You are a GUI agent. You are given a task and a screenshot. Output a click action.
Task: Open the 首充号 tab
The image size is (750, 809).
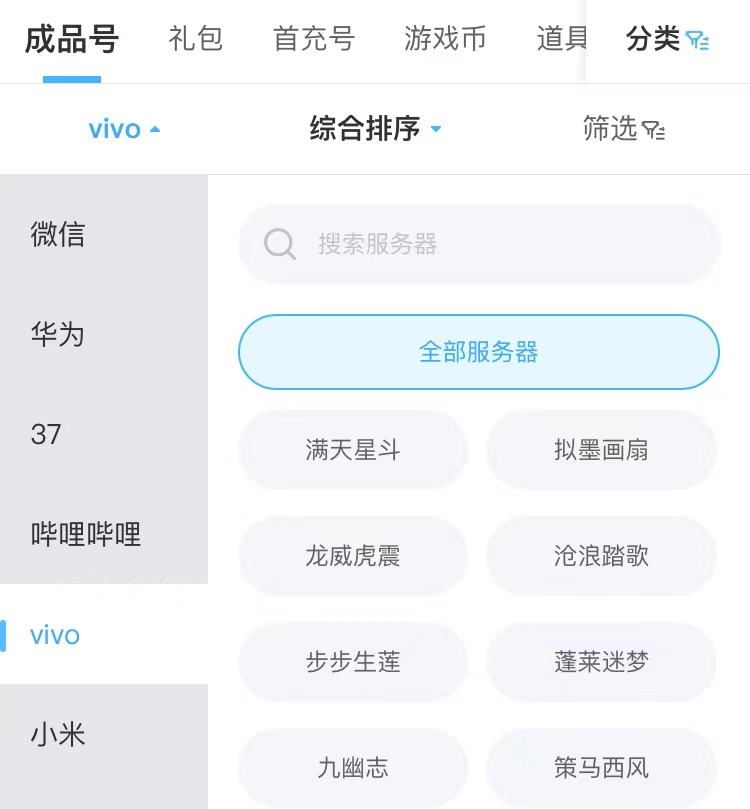tap(314, 40)
